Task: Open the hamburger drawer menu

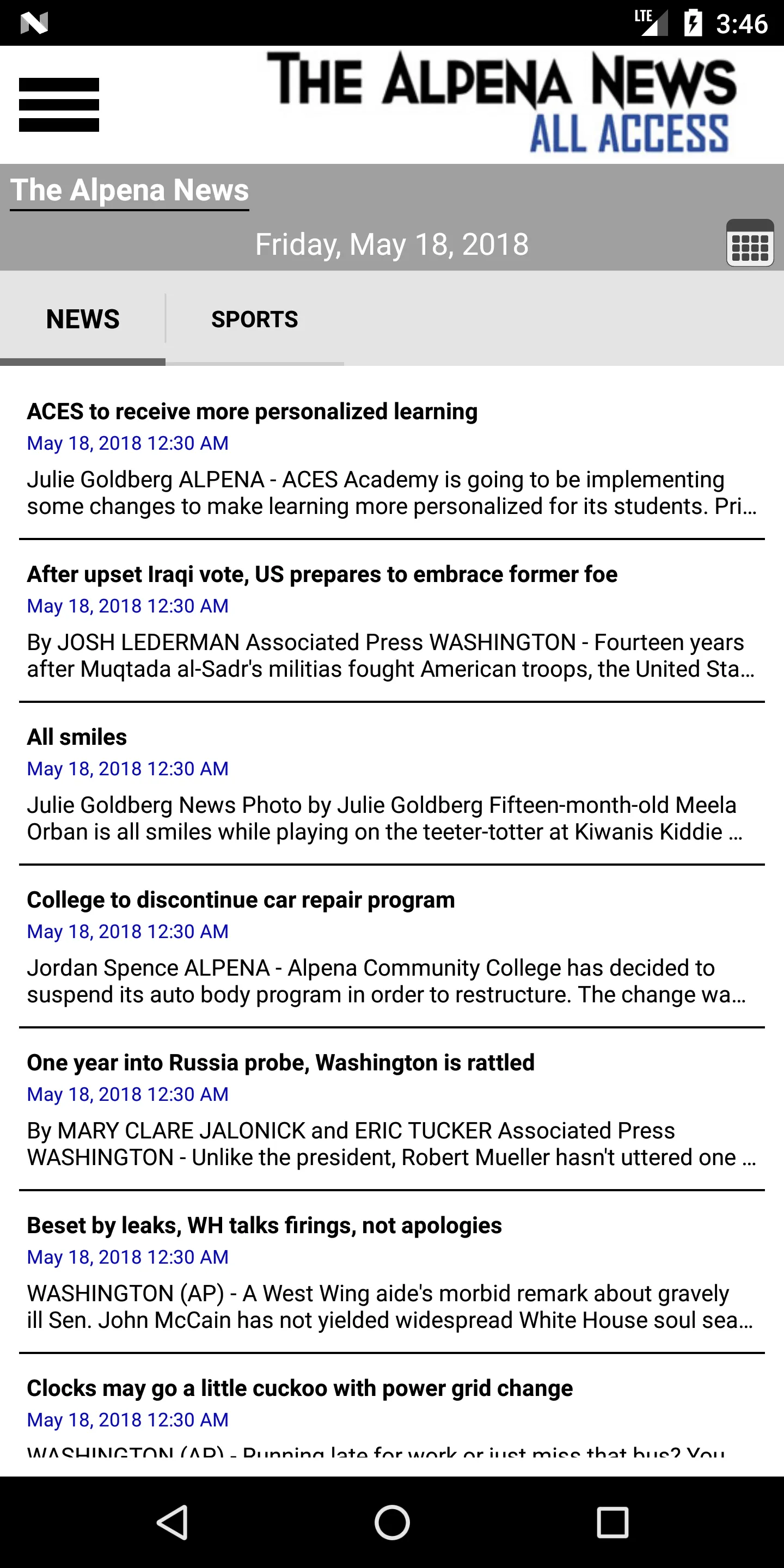Action: (x=59, y=105)
